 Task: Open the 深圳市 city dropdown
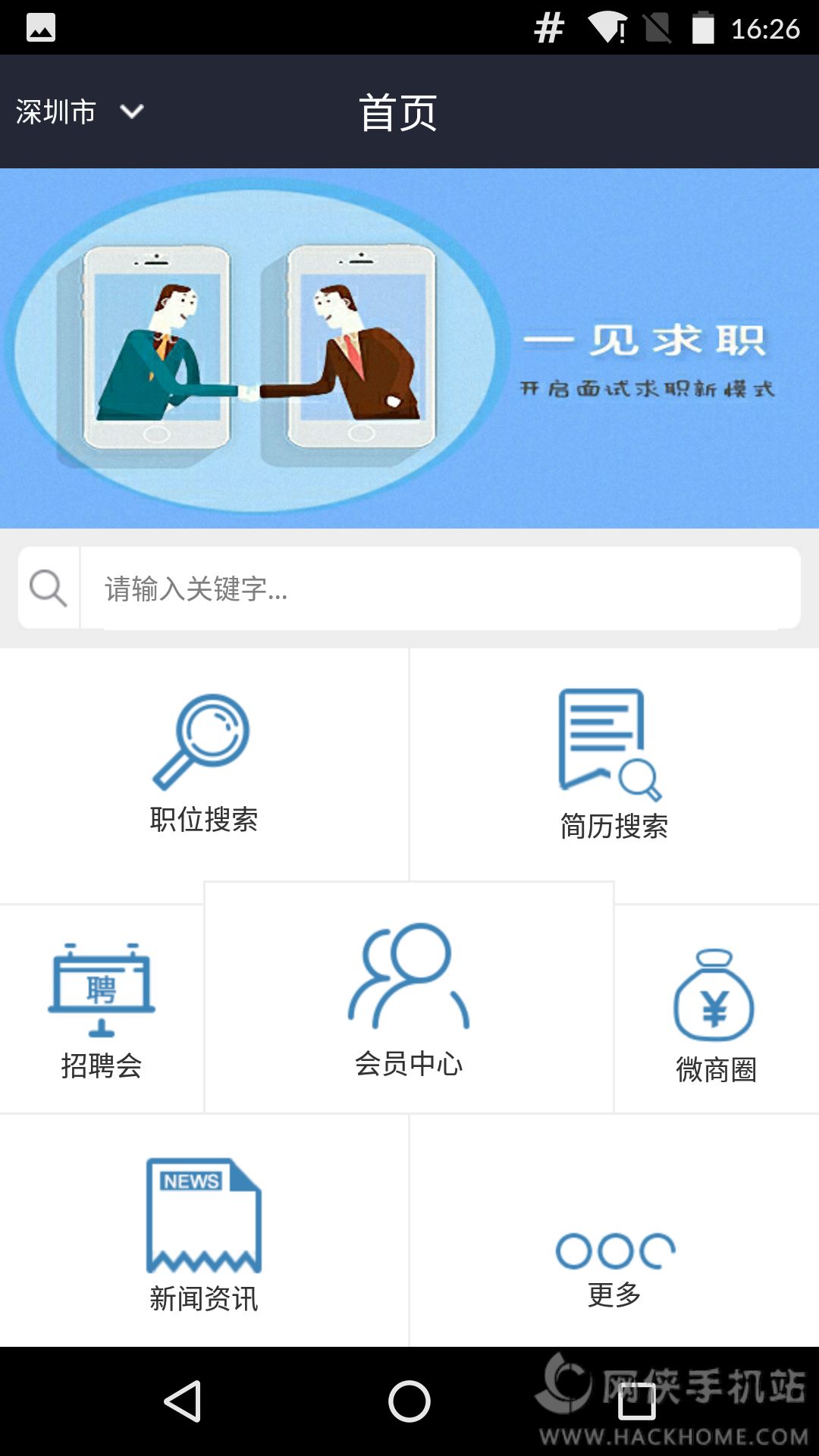tap(80, 112)
